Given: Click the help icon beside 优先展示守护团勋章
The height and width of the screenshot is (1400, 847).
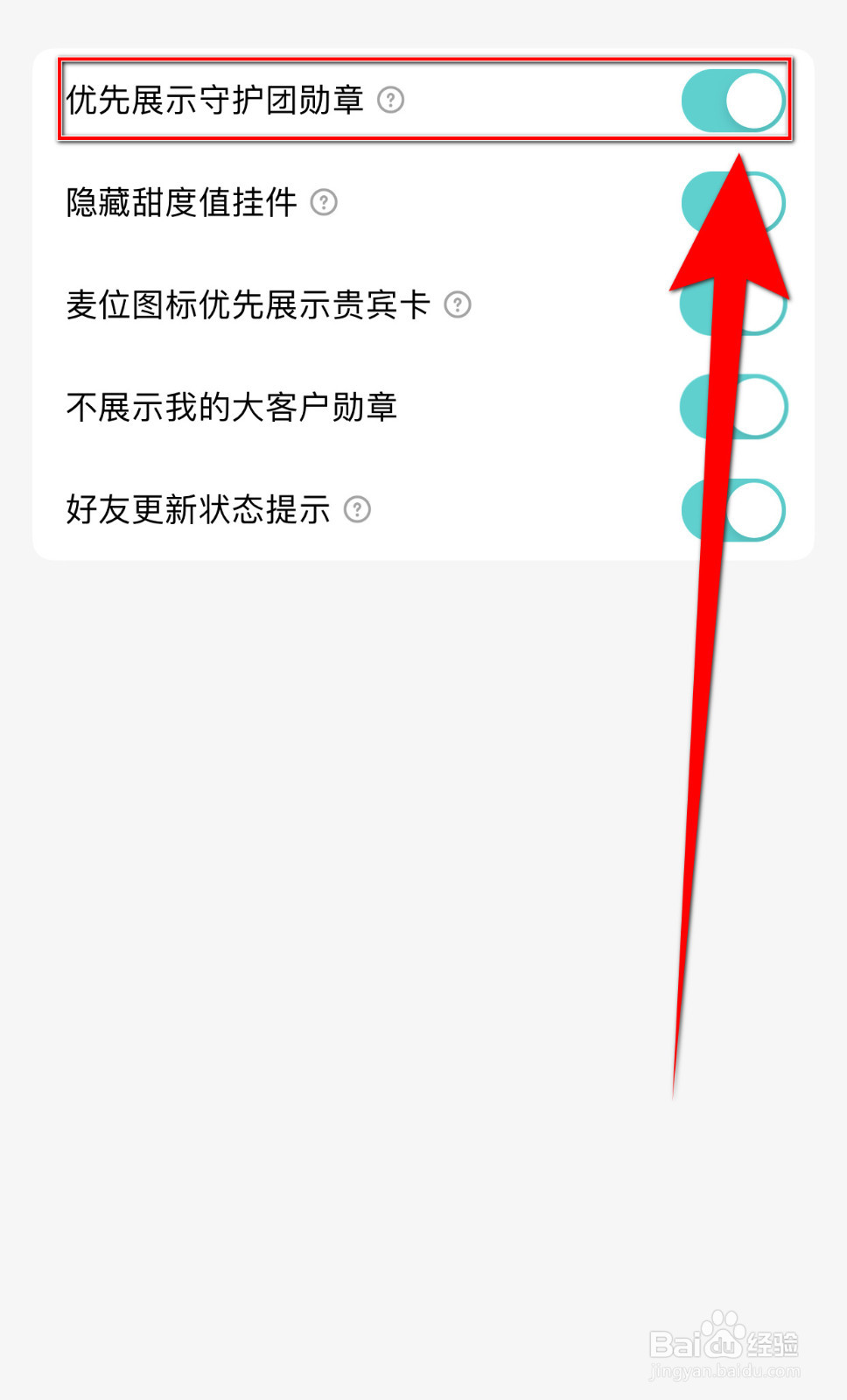Looking at the screenshot, I should 392,101.
